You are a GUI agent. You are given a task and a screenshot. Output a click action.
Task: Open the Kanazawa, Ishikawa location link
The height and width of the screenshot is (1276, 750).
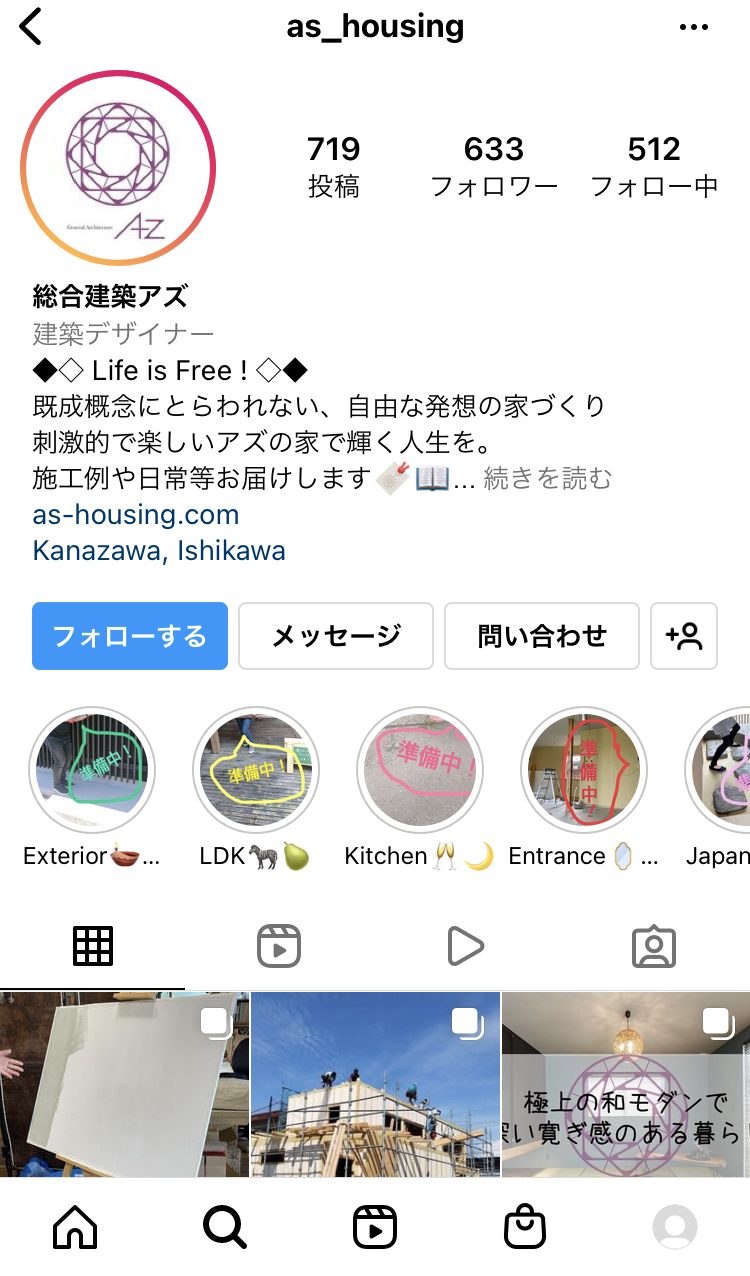coord(159,551)
